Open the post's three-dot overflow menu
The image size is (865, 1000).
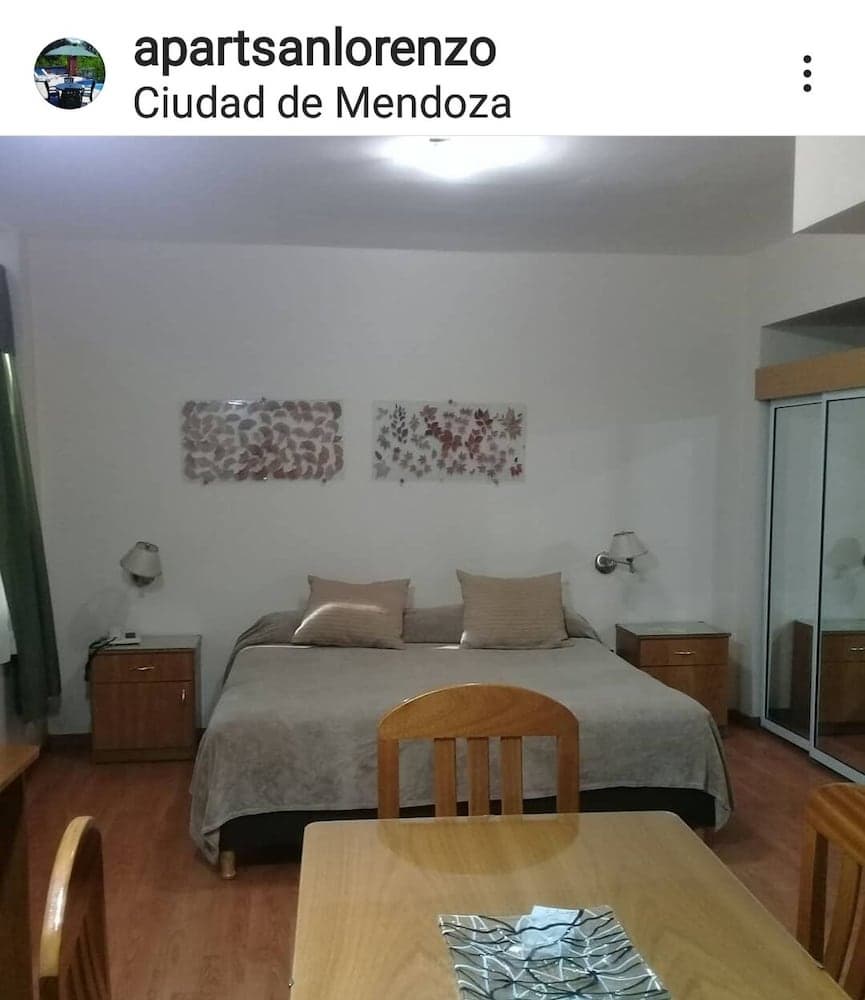(x=806, y=73)
